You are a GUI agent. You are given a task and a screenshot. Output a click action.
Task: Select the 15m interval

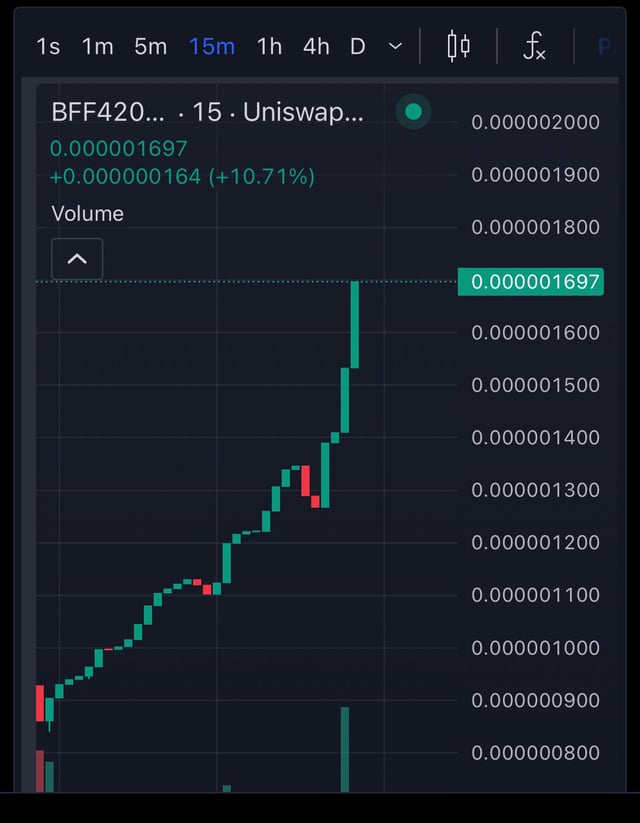click(212, 46)
